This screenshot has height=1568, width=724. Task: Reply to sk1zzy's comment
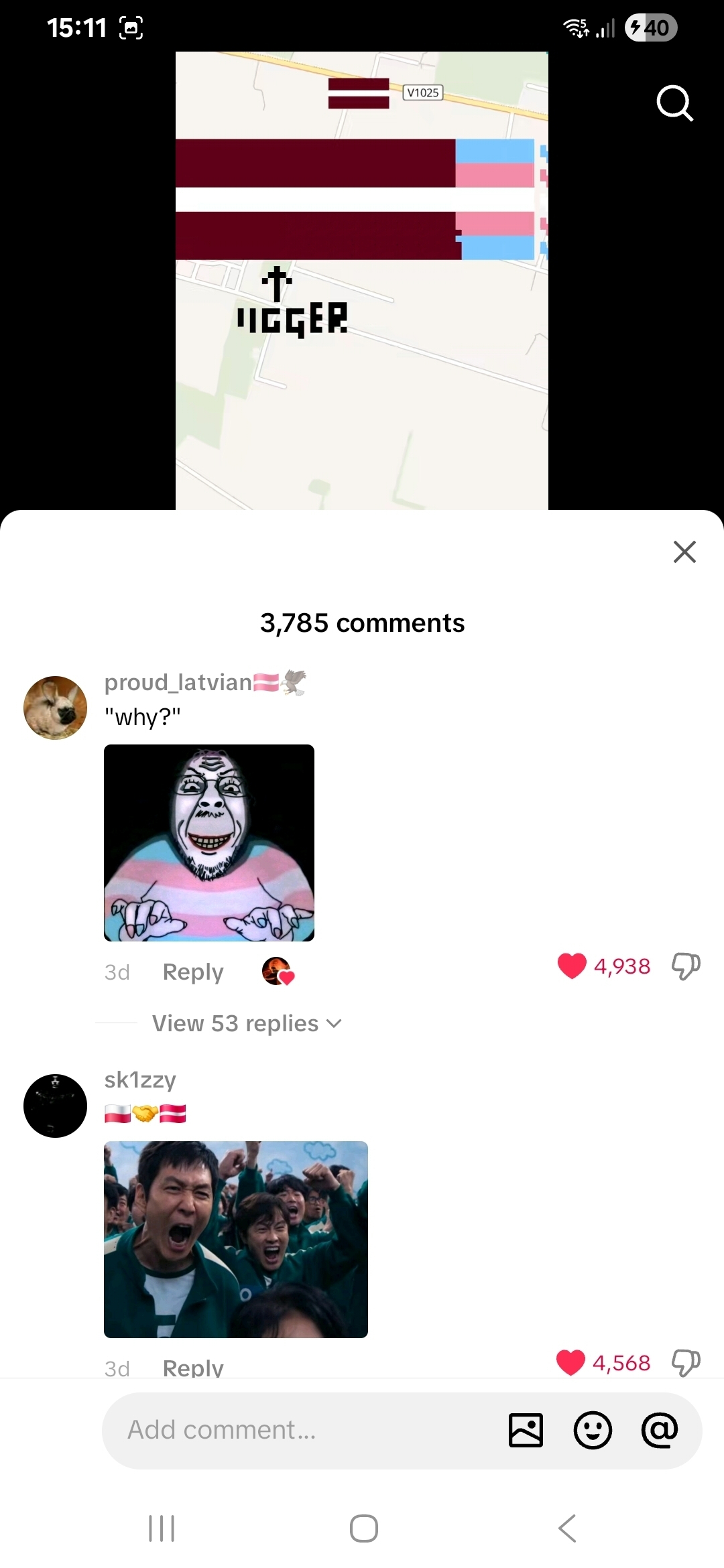coord(193,1367)
